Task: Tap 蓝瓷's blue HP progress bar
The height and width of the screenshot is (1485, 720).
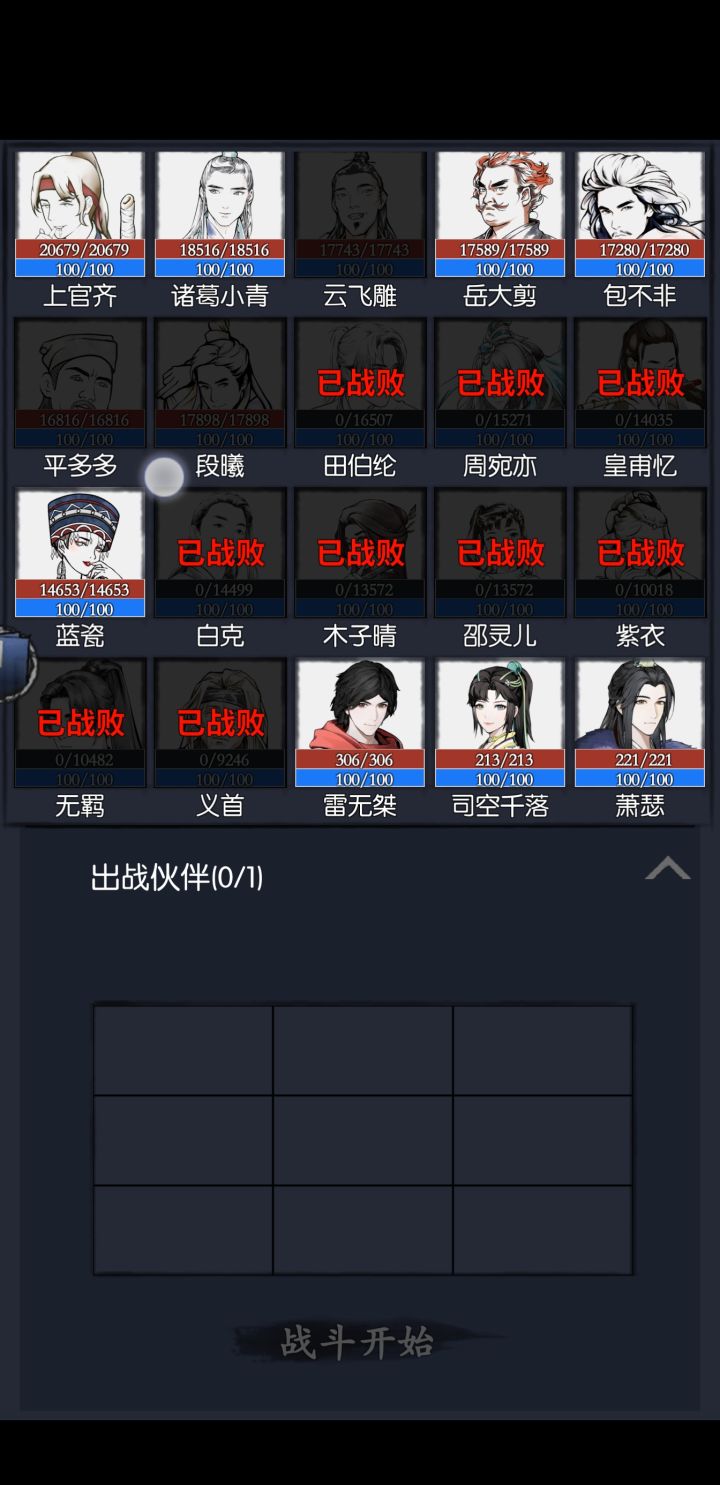Action: tap(80, 606)
